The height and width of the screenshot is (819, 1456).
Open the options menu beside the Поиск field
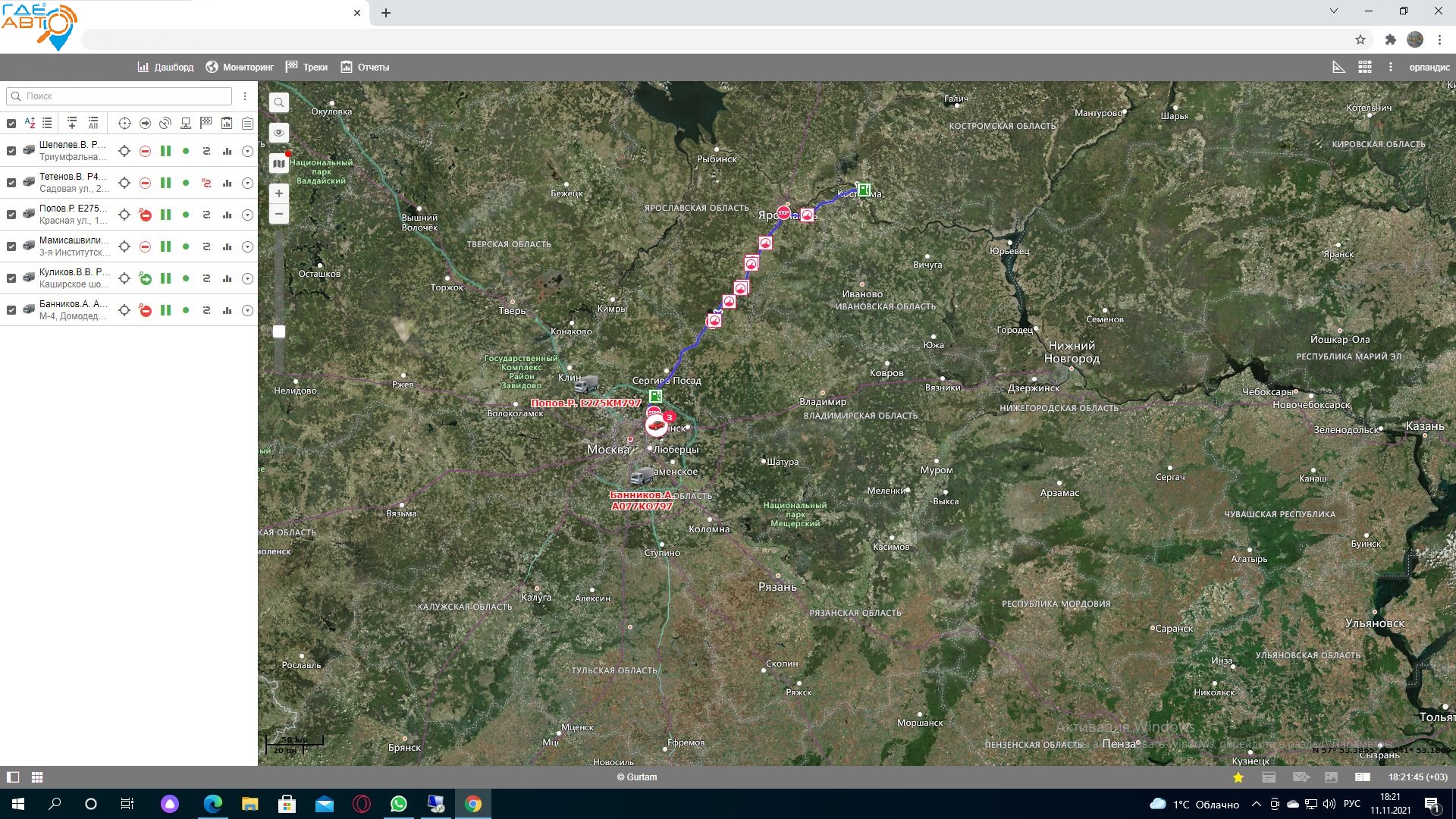point(245,96)
